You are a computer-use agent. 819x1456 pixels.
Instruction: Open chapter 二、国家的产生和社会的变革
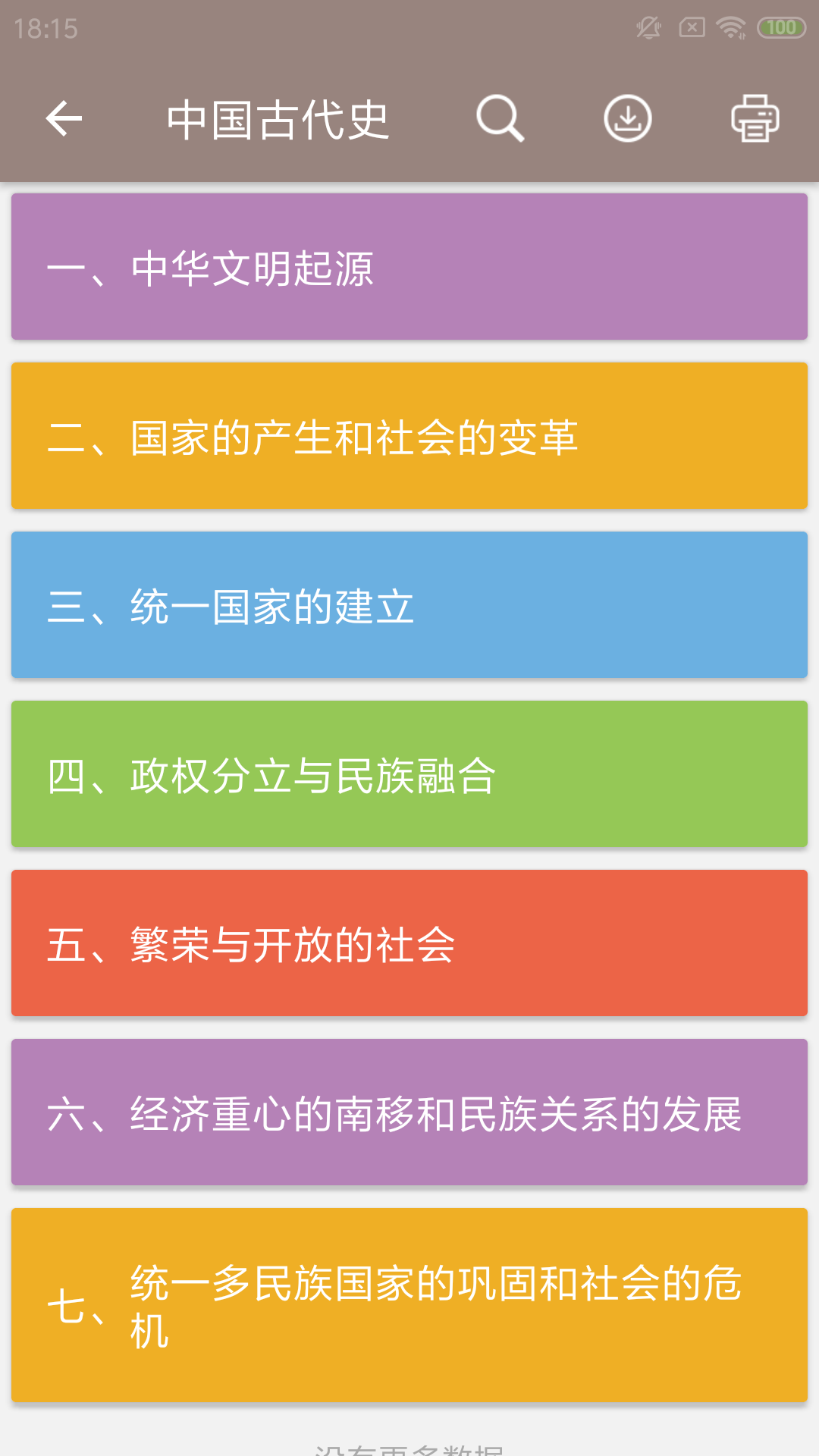pyautogui.click(x=409, y=435)
